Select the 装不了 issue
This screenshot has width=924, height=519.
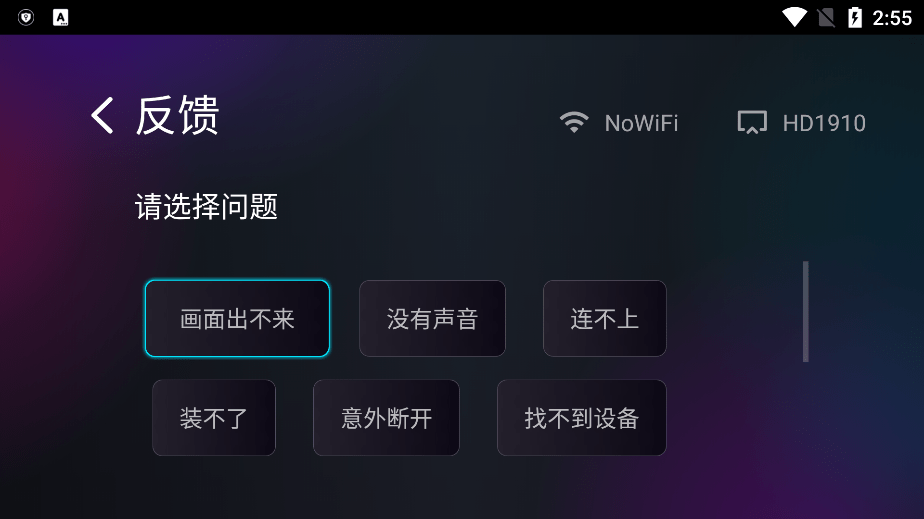click(213, 418)
